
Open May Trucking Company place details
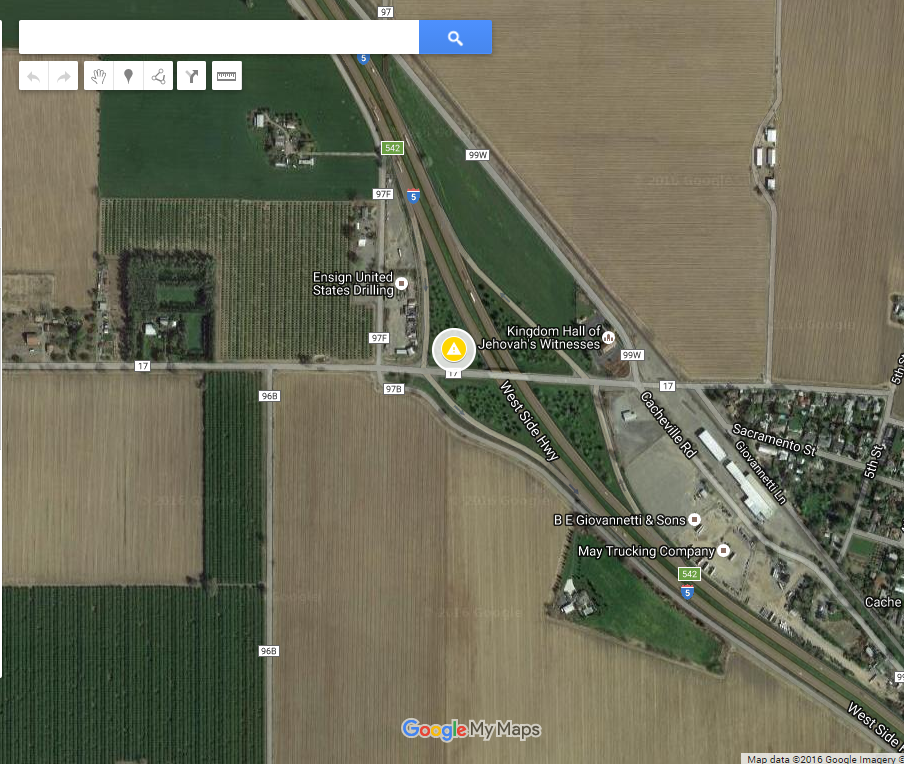(723, 551)
